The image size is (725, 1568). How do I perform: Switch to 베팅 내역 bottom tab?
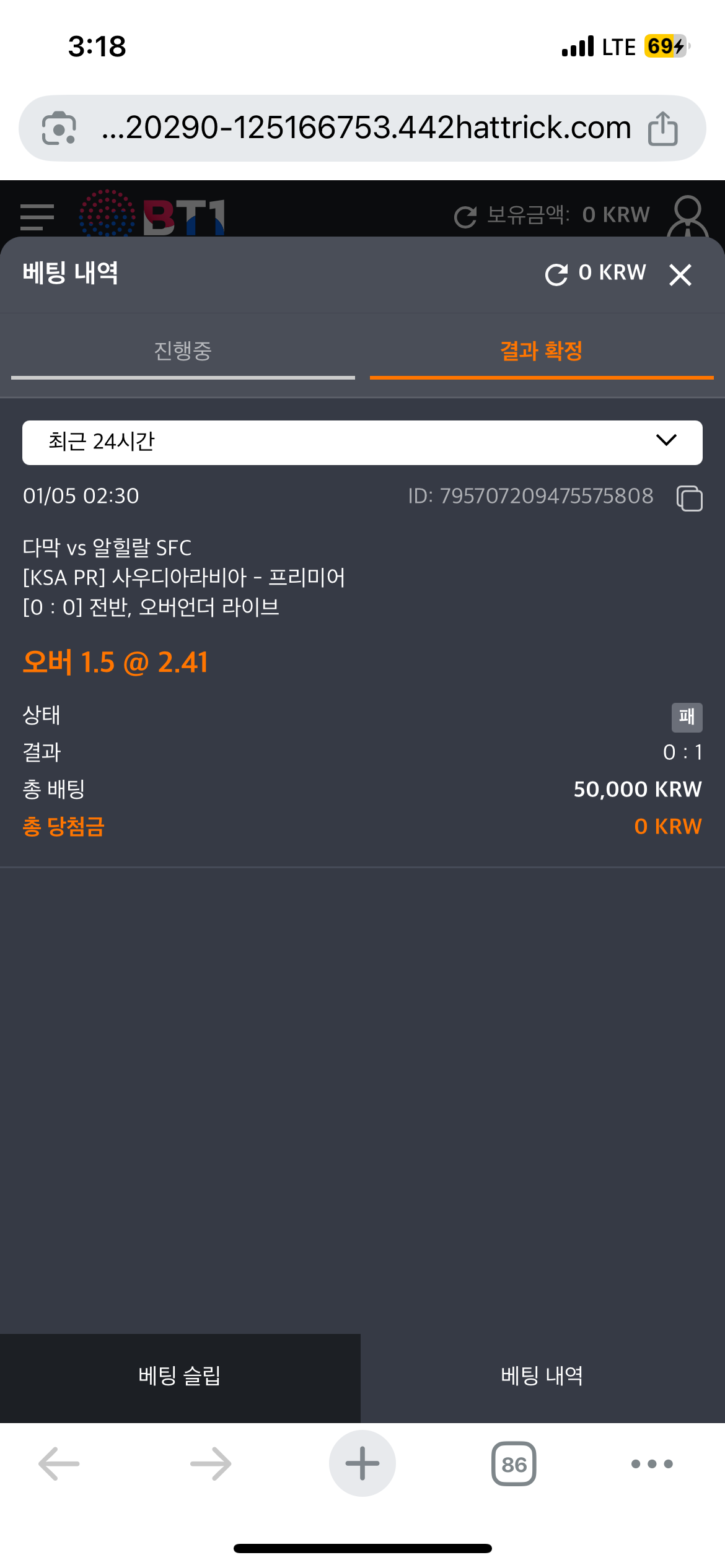(x=542, y=1376)
